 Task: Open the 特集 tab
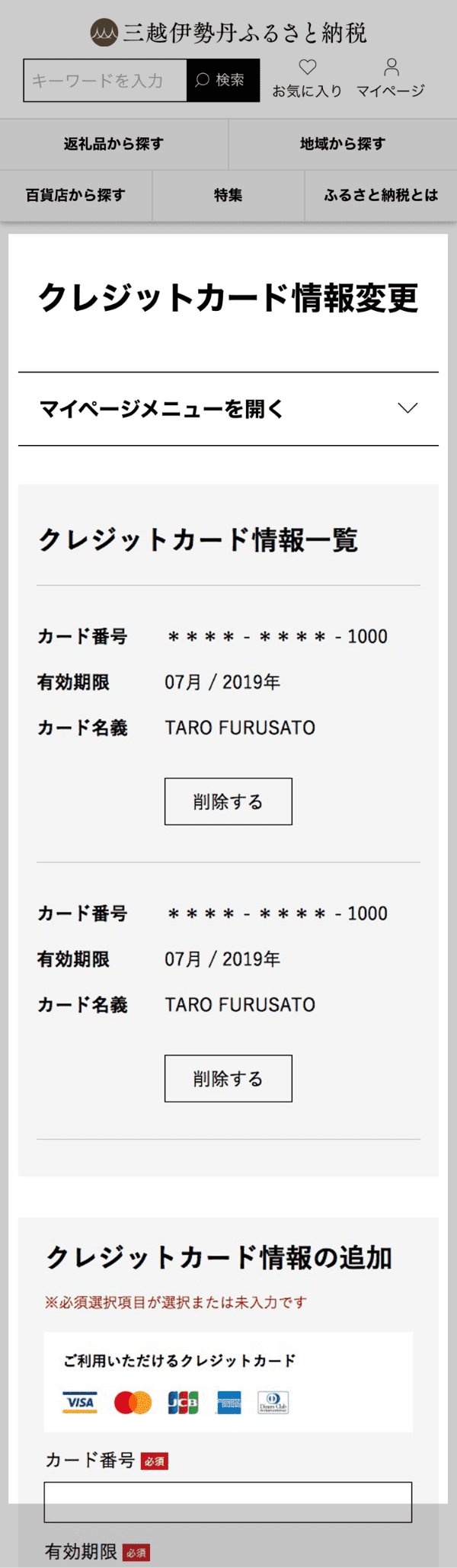[x=228, y=195]
